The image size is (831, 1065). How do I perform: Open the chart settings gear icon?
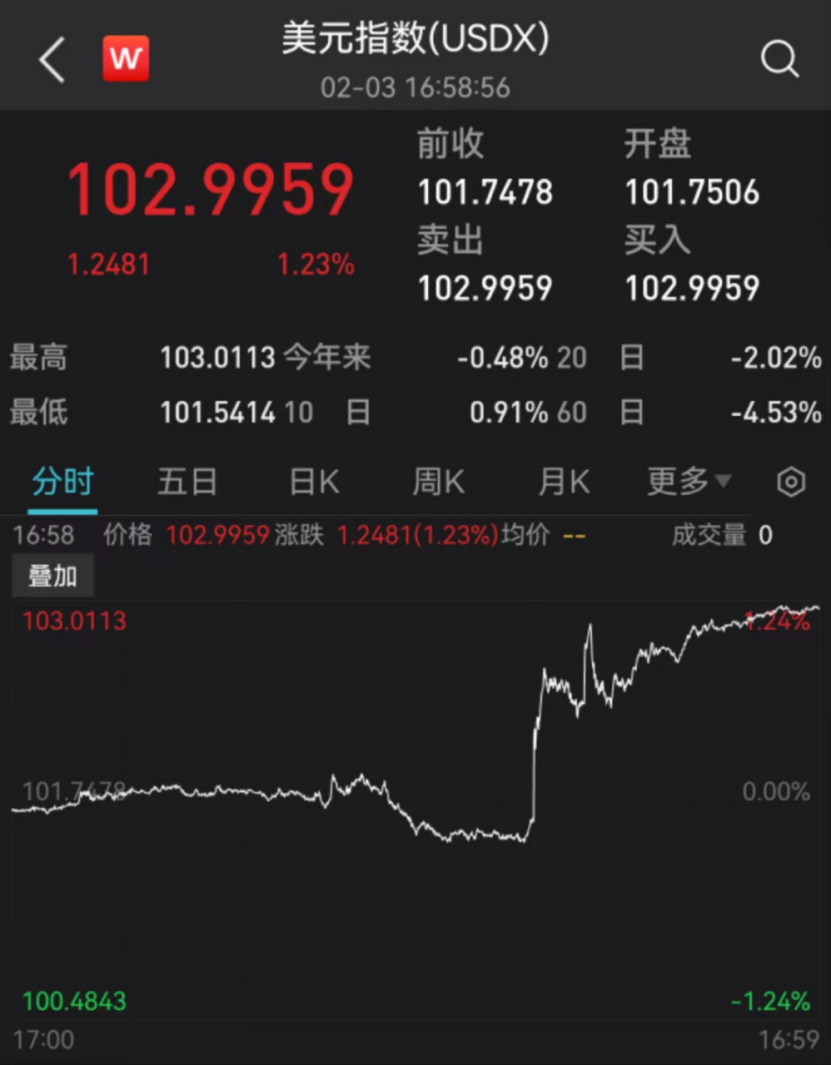pos(790,482)
